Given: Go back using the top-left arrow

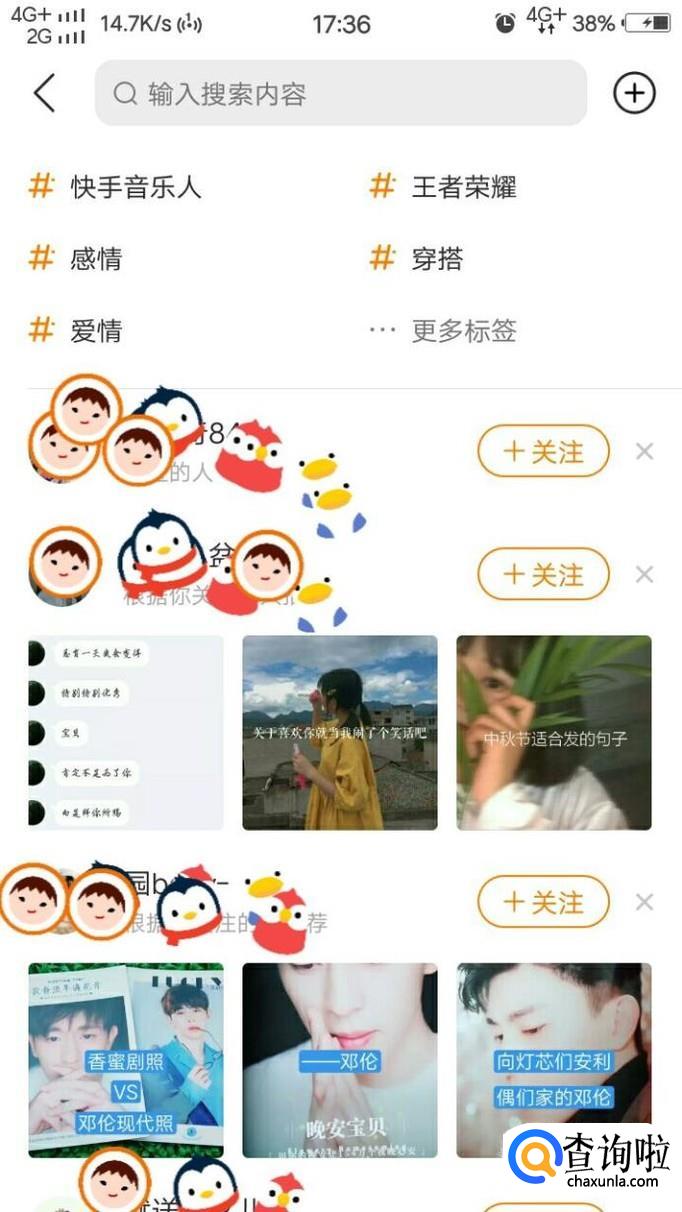Looking at the screenshot, I should pyautogui.click(x=44, y=94).
